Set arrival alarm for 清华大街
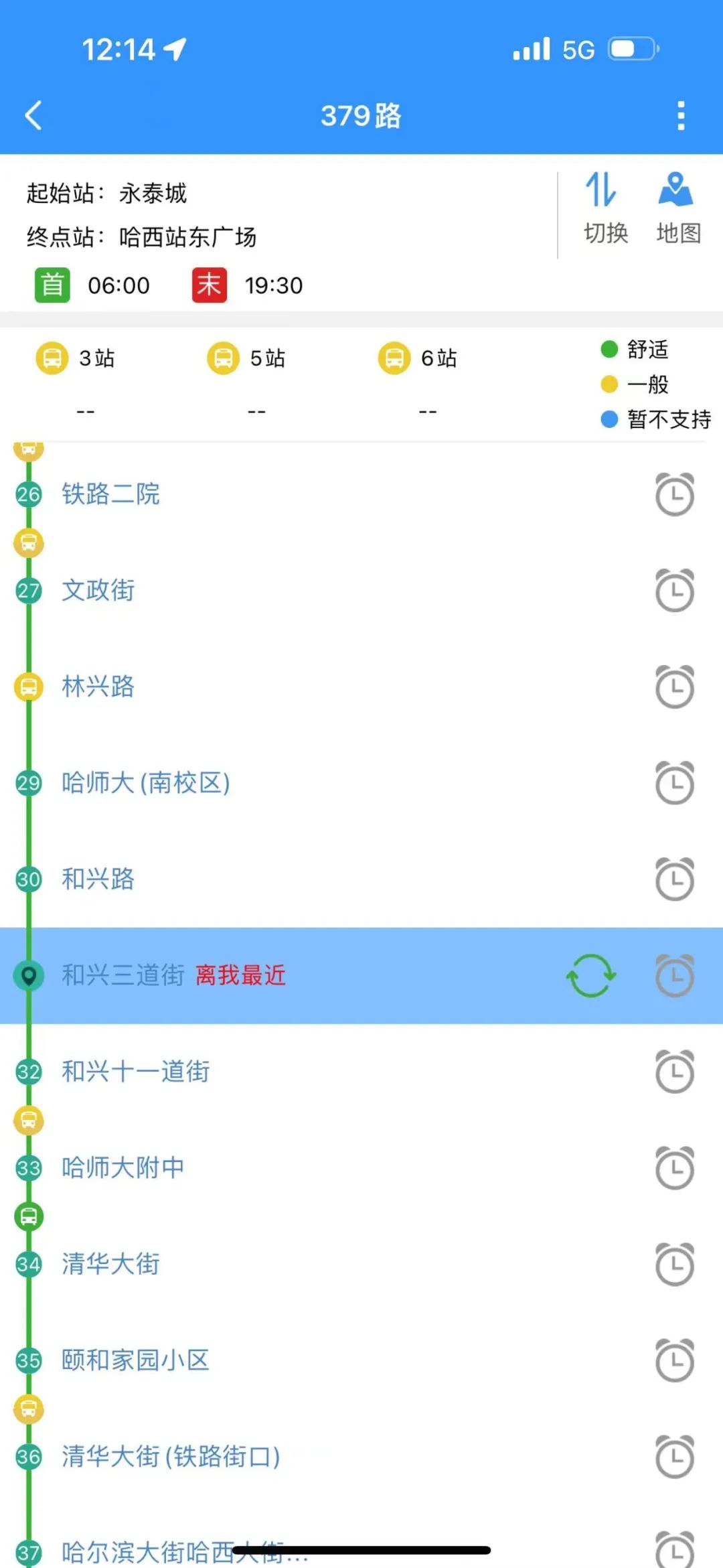The image size is (723, 1568). coord(674,1265)
